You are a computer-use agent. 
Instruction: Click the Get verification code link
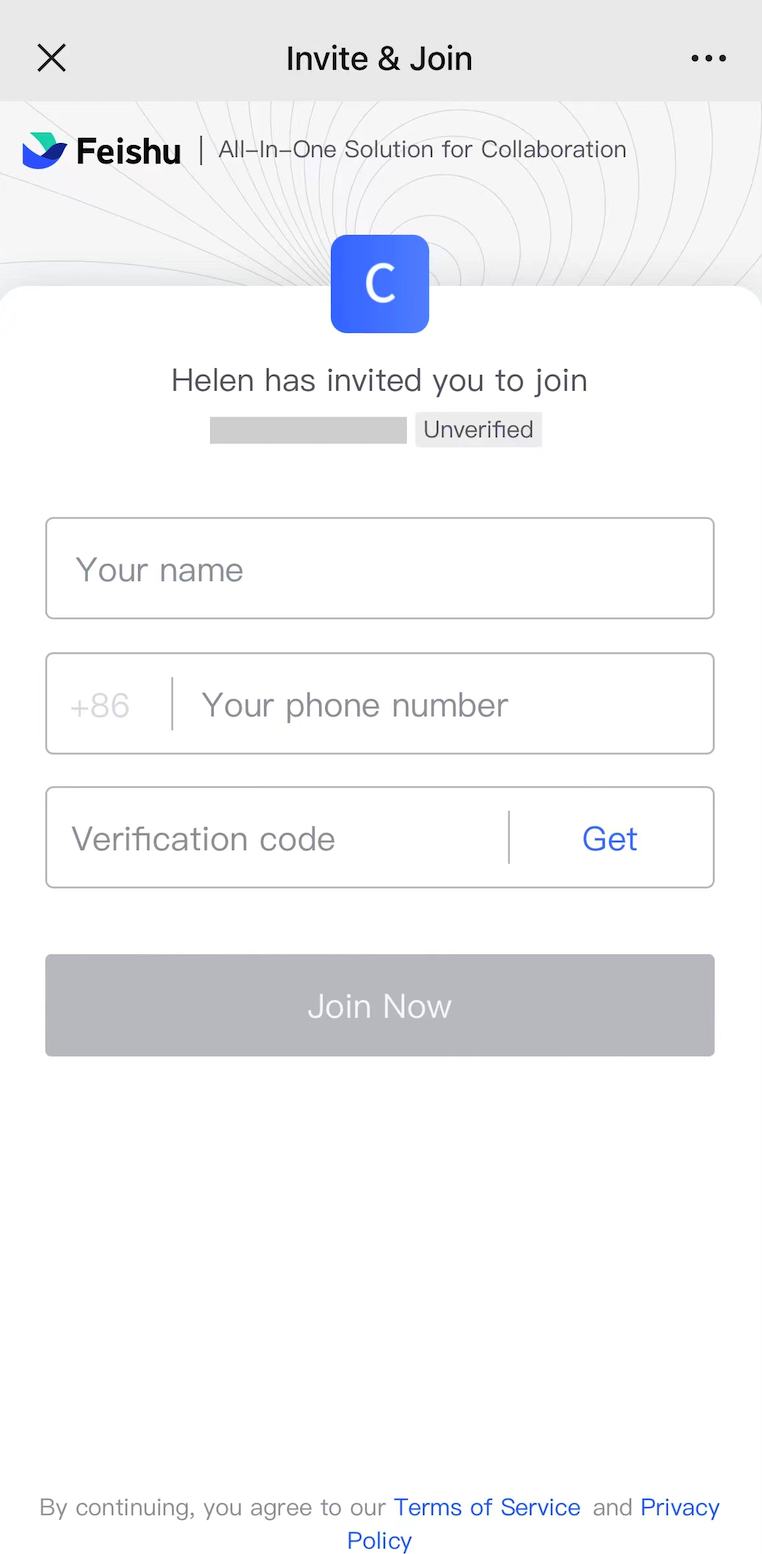pyautogui.click(x=609, y=838)
